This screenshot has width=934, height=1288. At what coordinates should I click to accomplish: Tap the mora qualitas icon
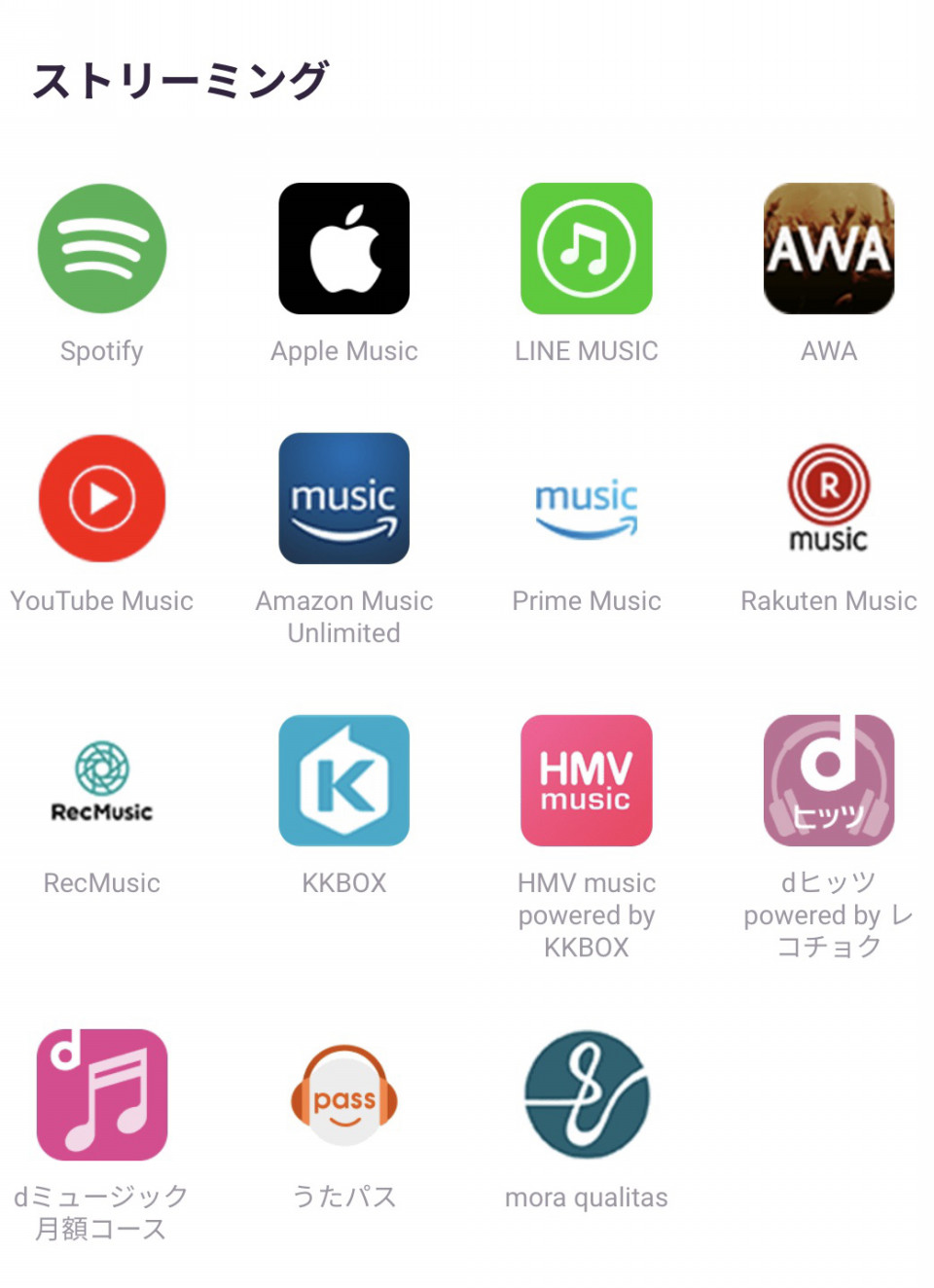(x=586, y=1094)
